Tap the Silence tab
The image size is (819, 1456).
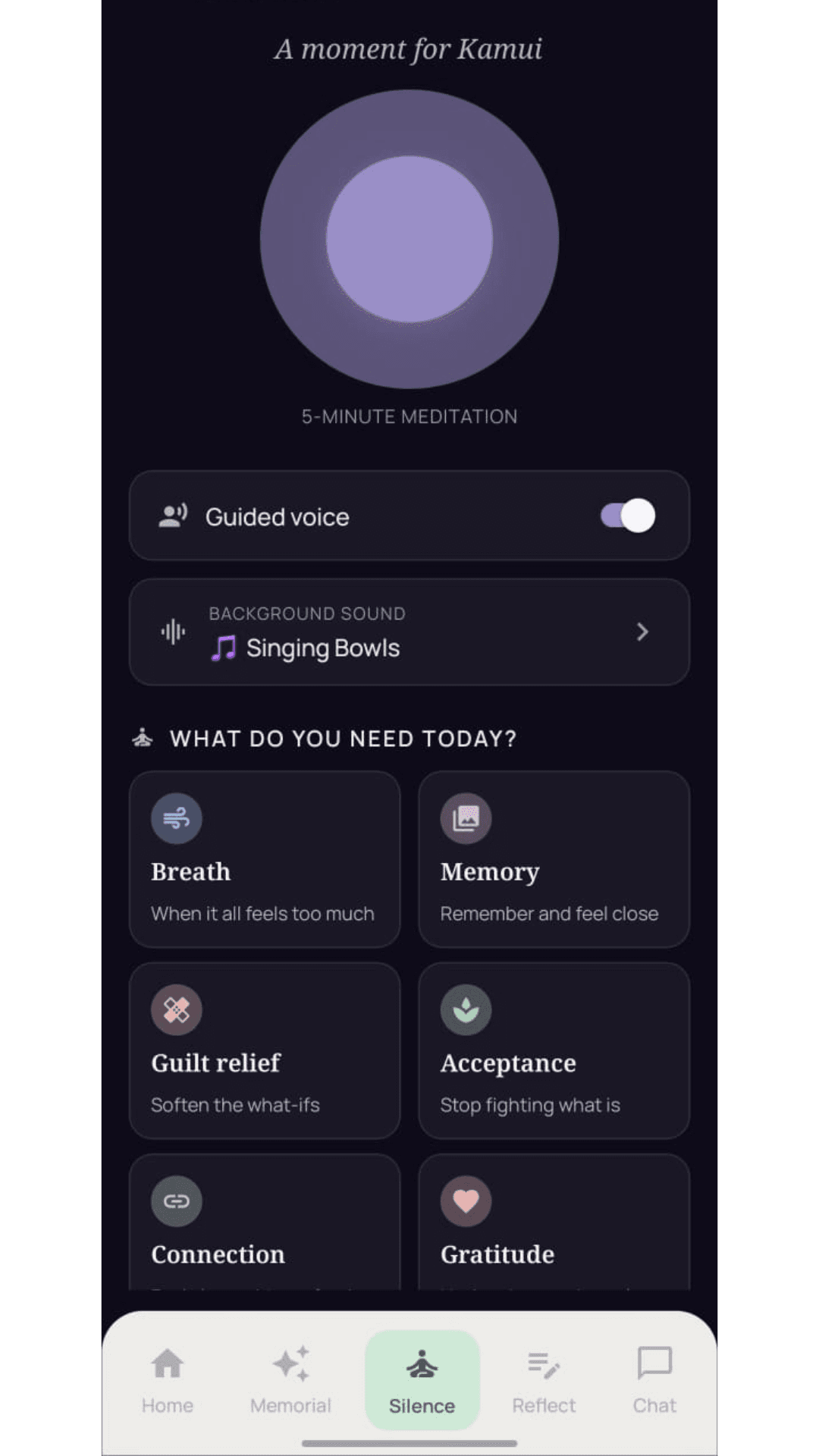422,1380
